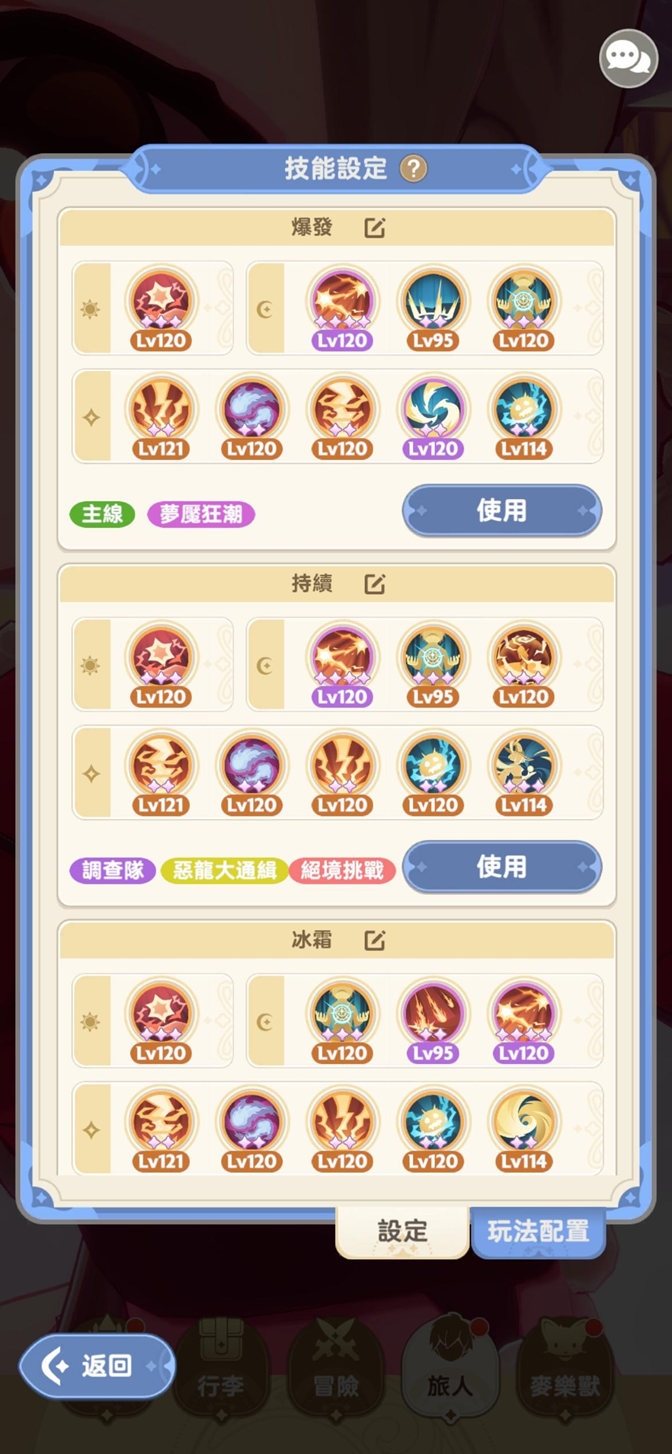Open the 麥樂獸 section

564,1370
